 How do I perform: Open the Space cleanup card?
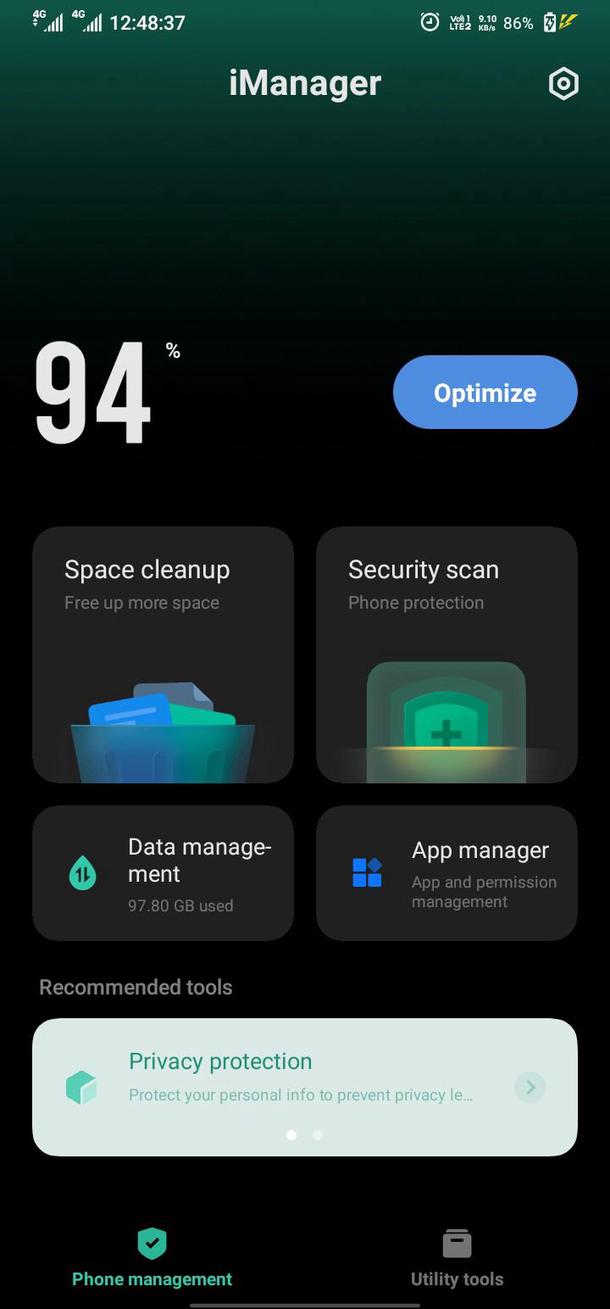click(163, 654)
